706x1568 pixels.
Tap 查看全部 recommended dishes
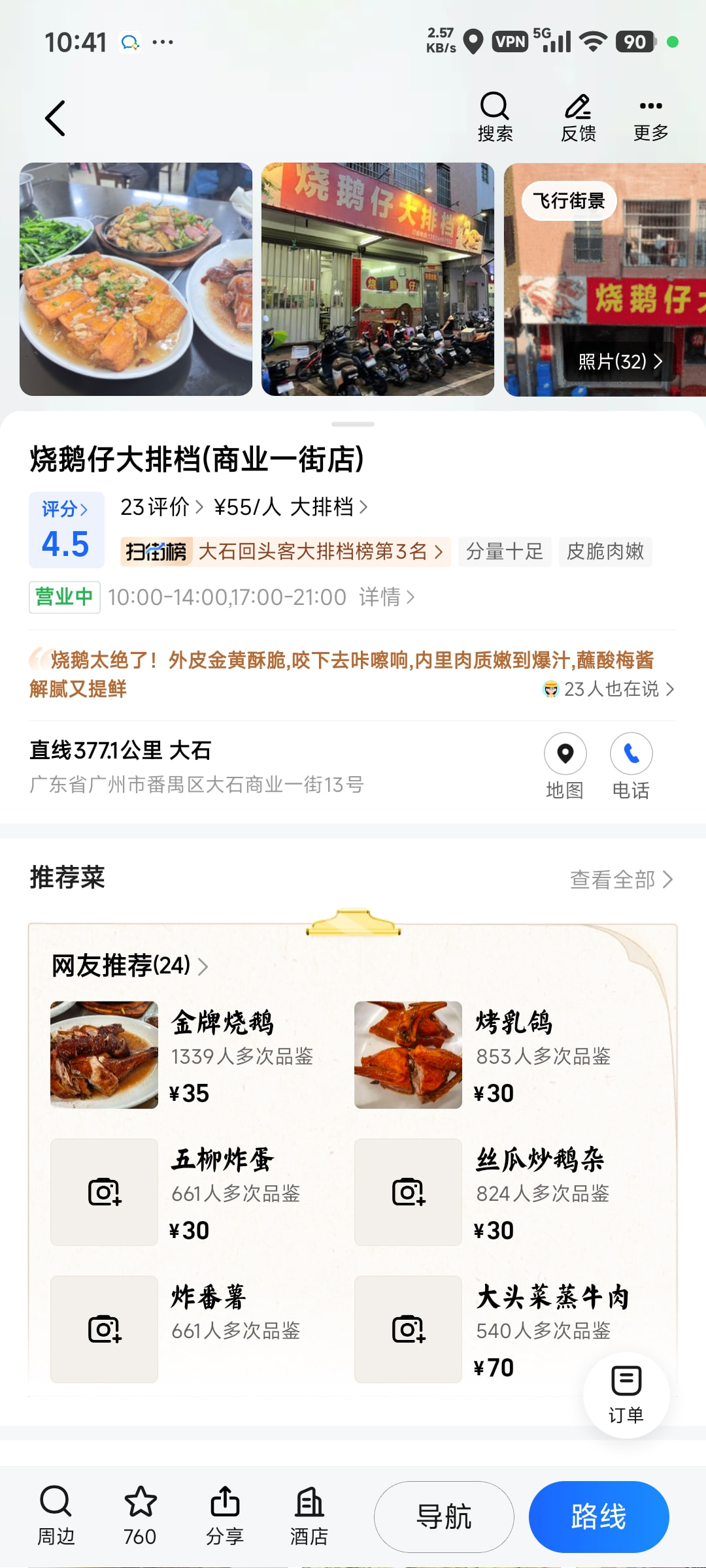(x=621, y=879)
